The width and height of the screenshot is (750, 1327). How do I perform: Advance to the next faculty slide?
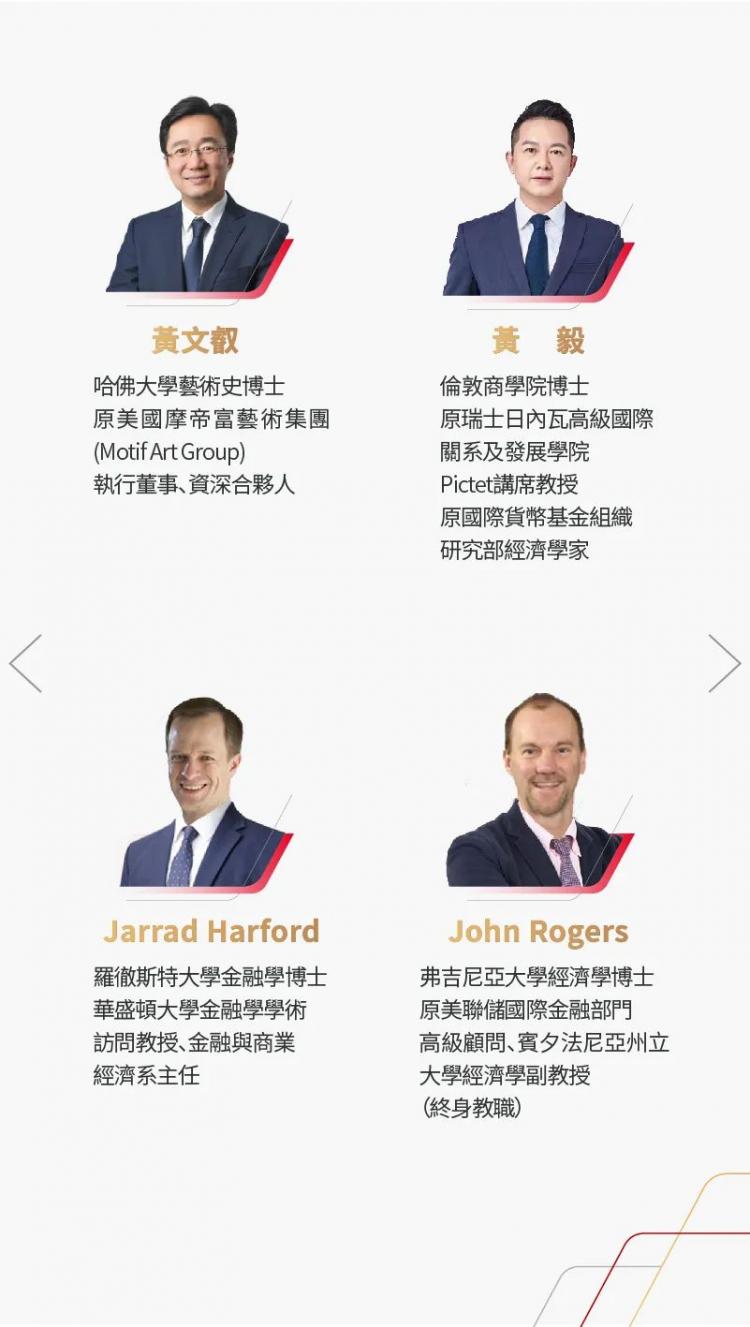[x=724, y=663]
